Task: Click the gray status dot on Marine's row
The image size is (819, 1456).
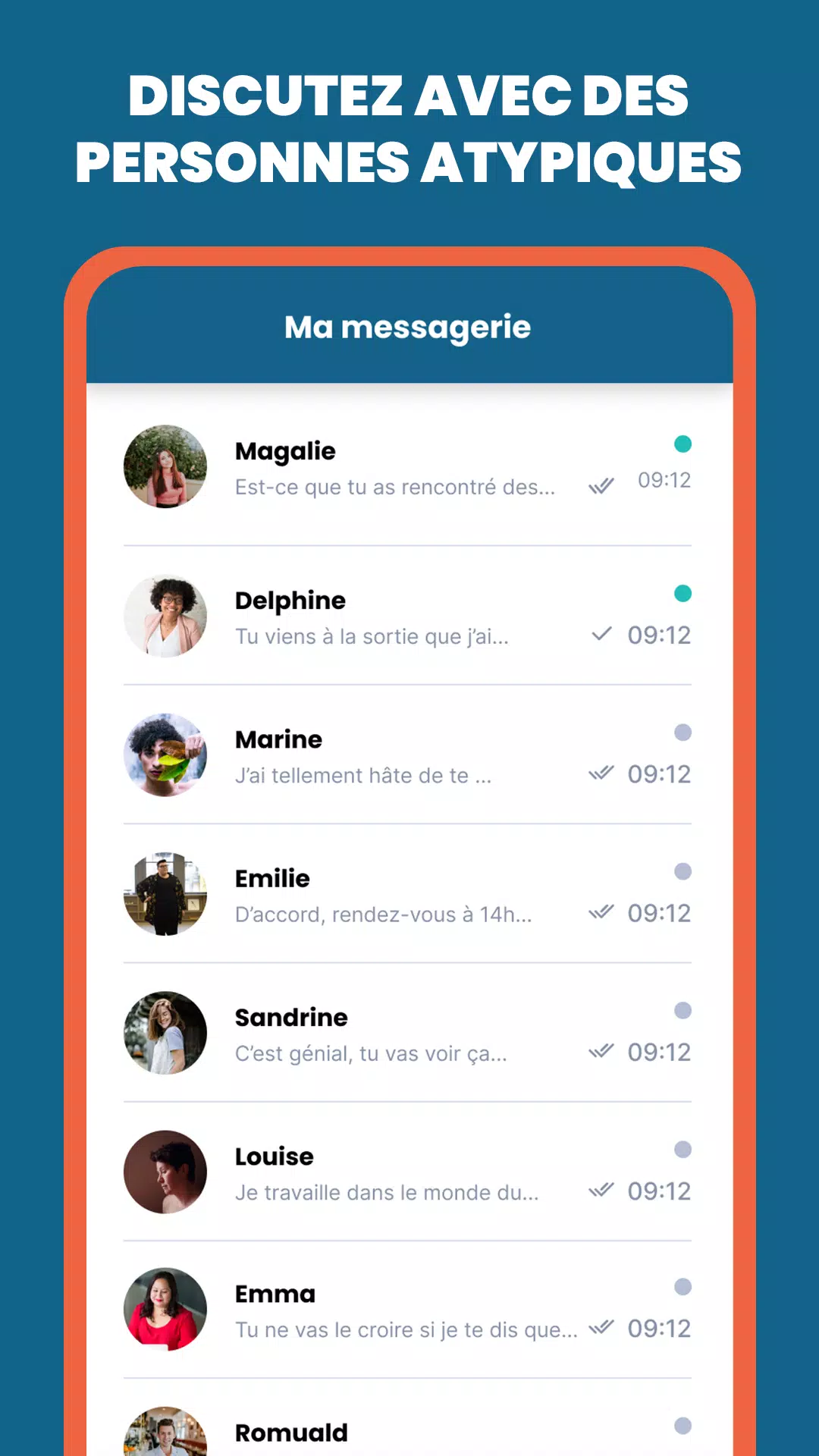Action: (683, 733)
